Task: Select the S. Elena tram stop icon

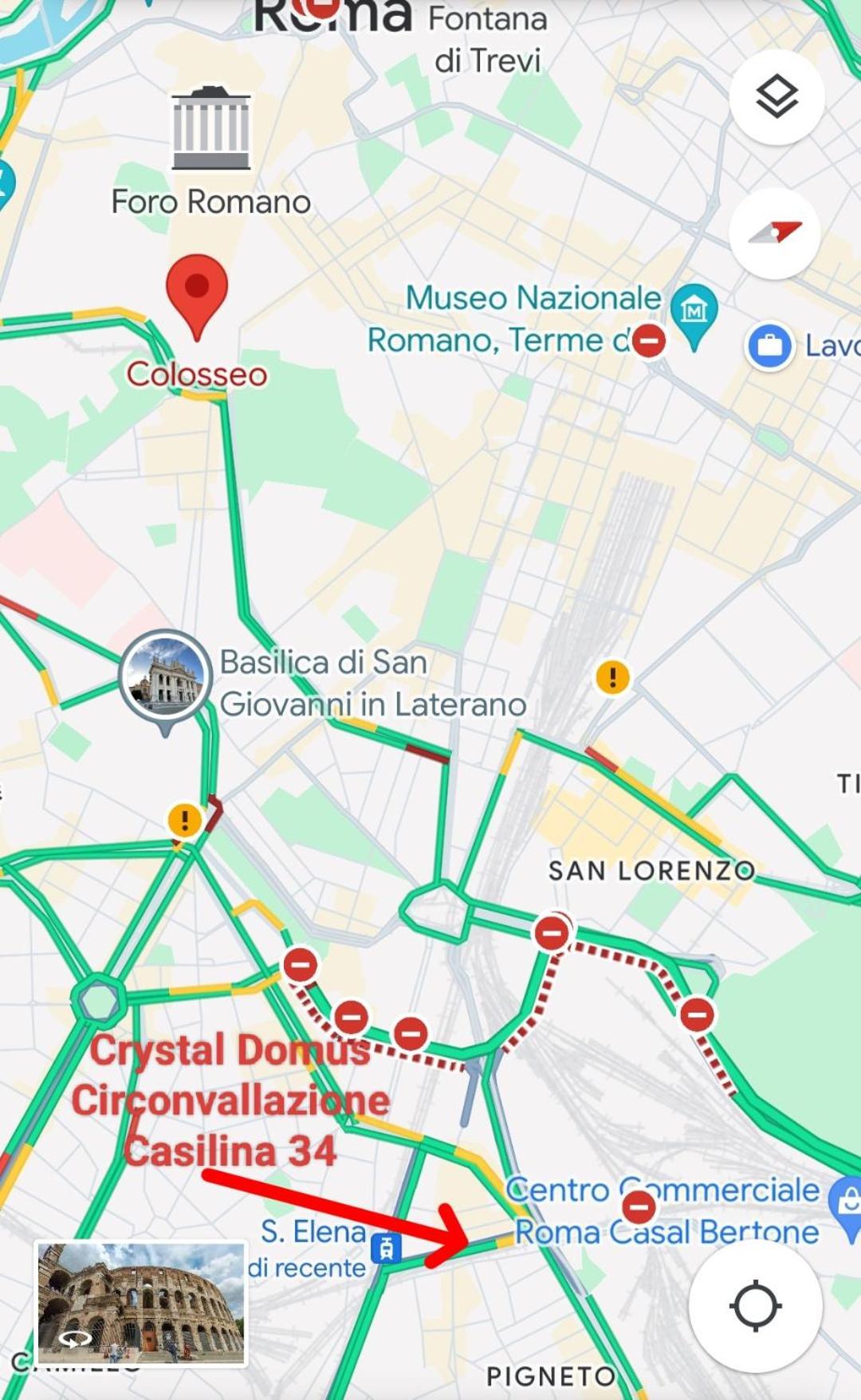Action: coord(387,1248)
